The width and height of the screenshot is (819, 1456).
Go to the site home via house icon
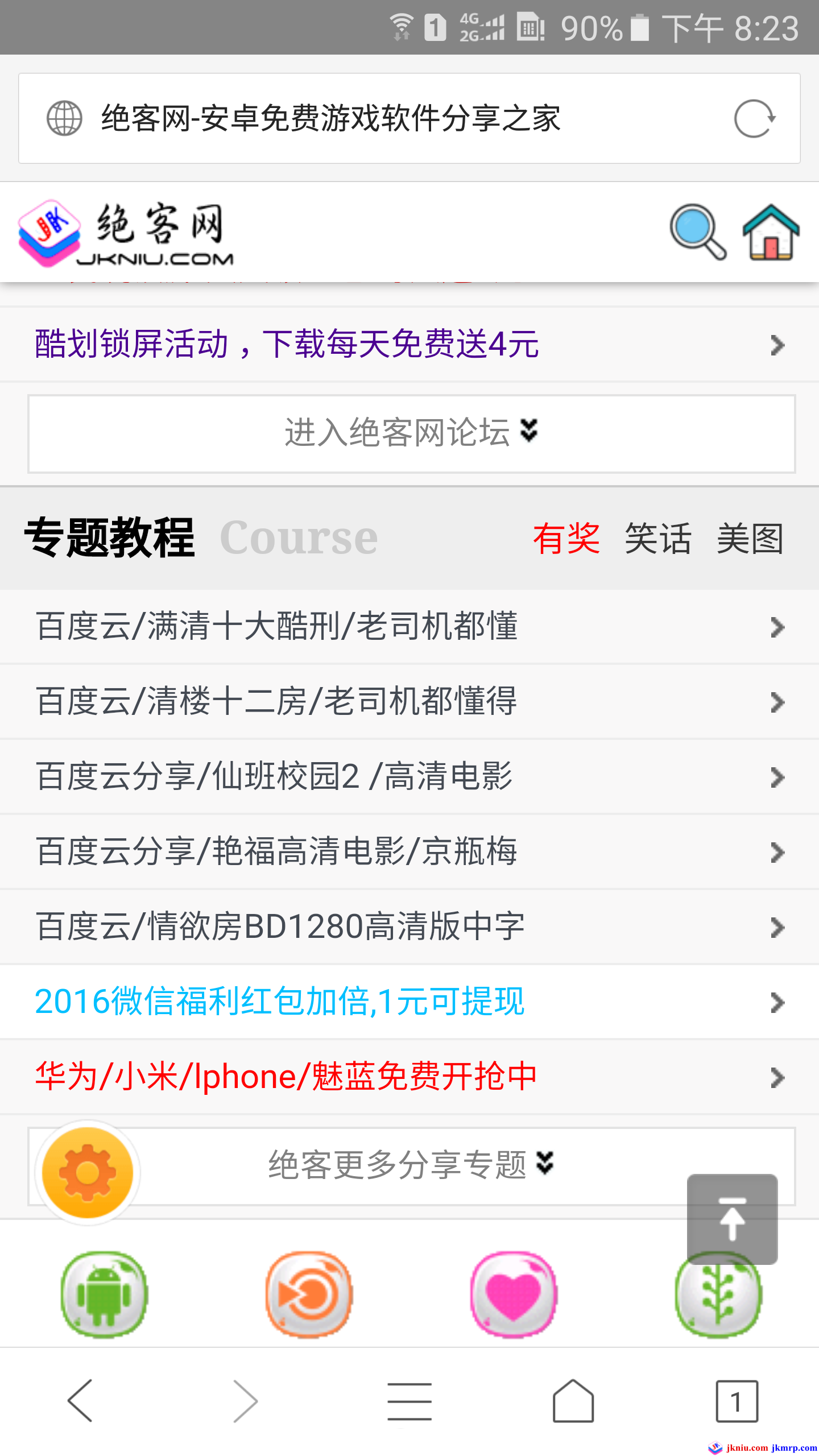[771, 232]
